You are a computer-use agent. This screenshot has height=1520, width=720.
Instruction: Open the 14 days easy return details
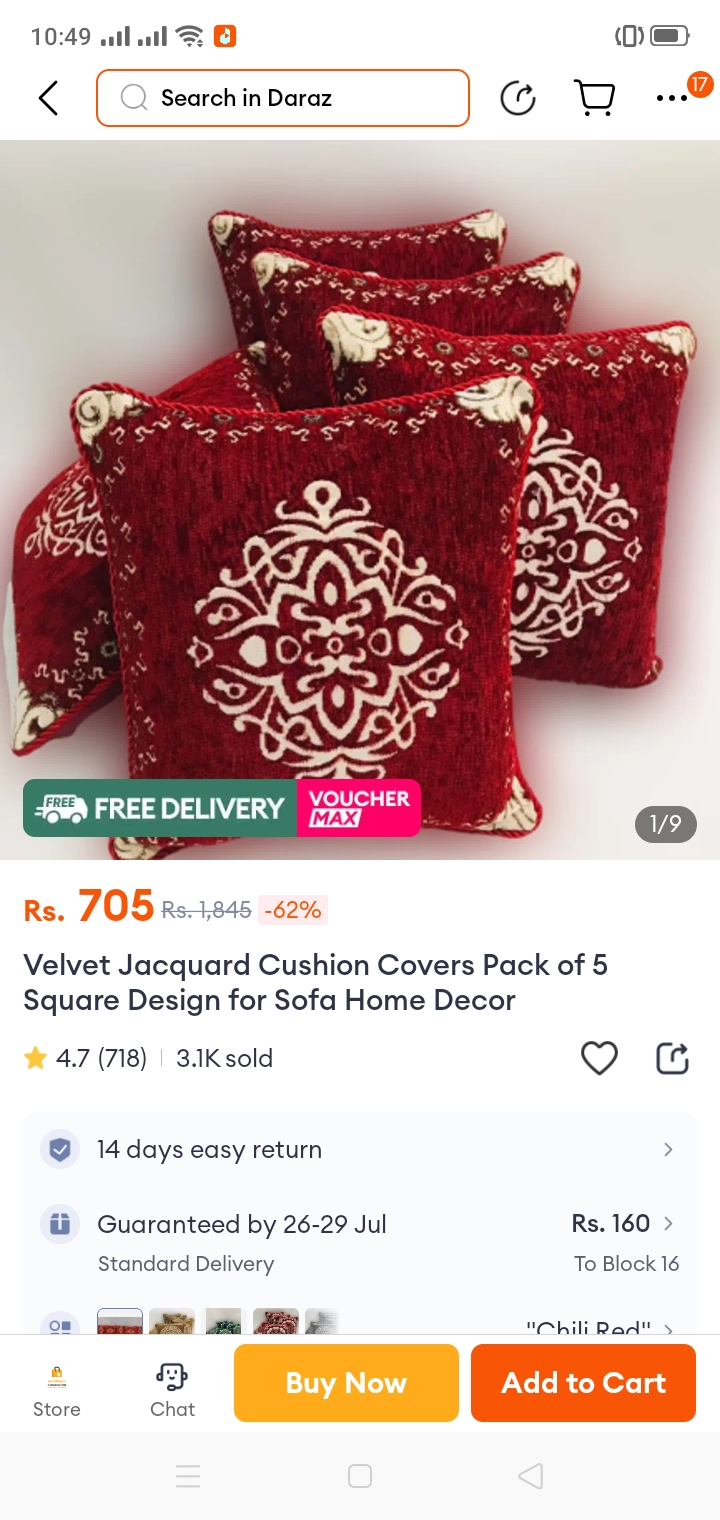pos(360,1149)
